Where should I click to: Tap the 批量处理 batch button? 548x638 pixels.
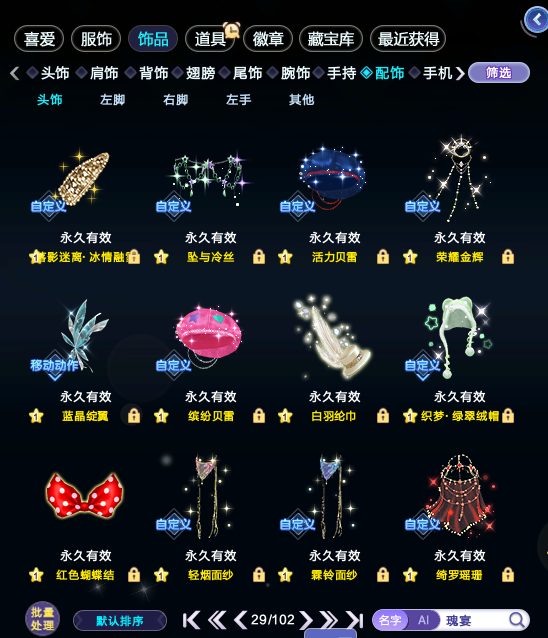point(42,618)
